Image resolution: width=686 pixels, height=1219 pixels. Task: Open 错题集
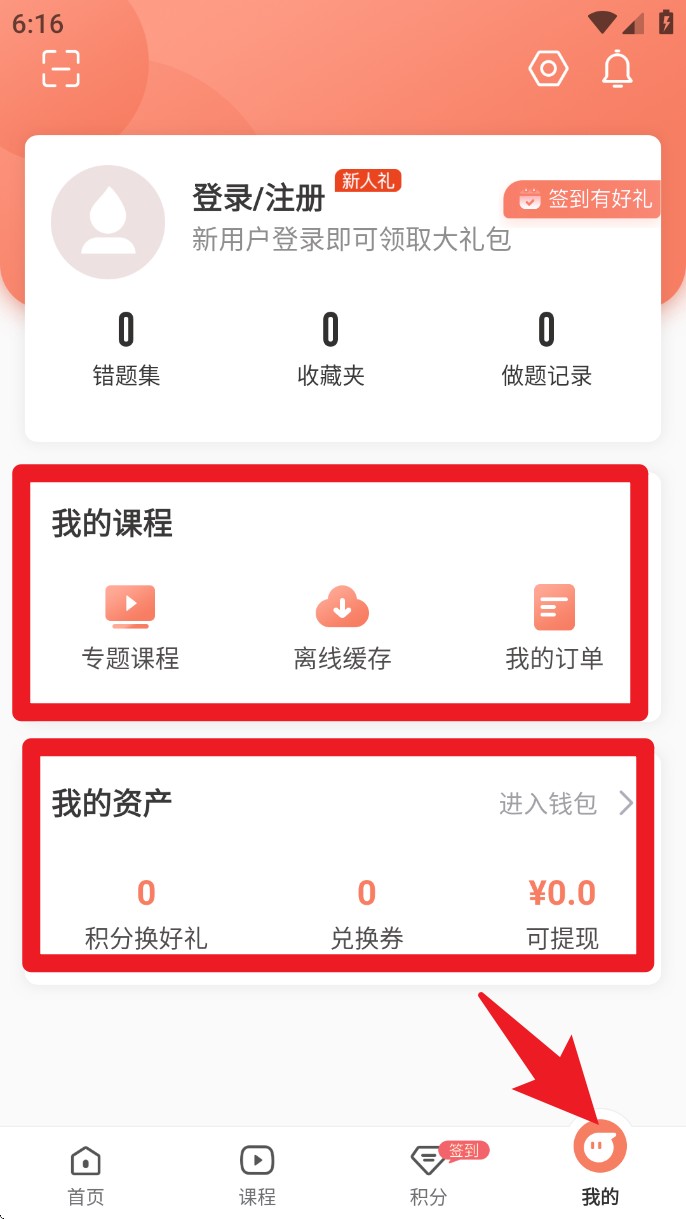tap(126, 350)
